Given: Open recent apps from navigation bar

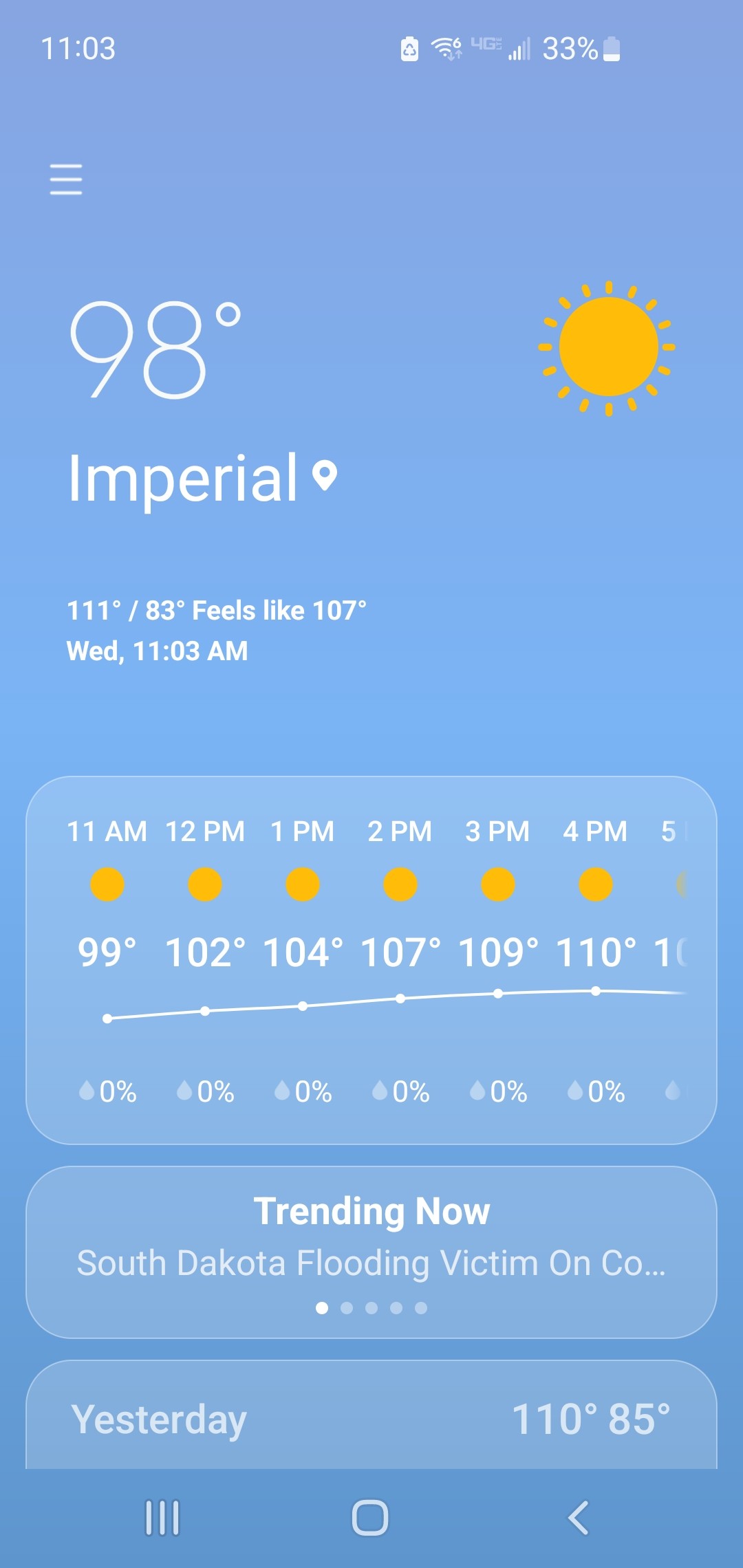Looking at the screenshot, I should tap(163, 1517).
